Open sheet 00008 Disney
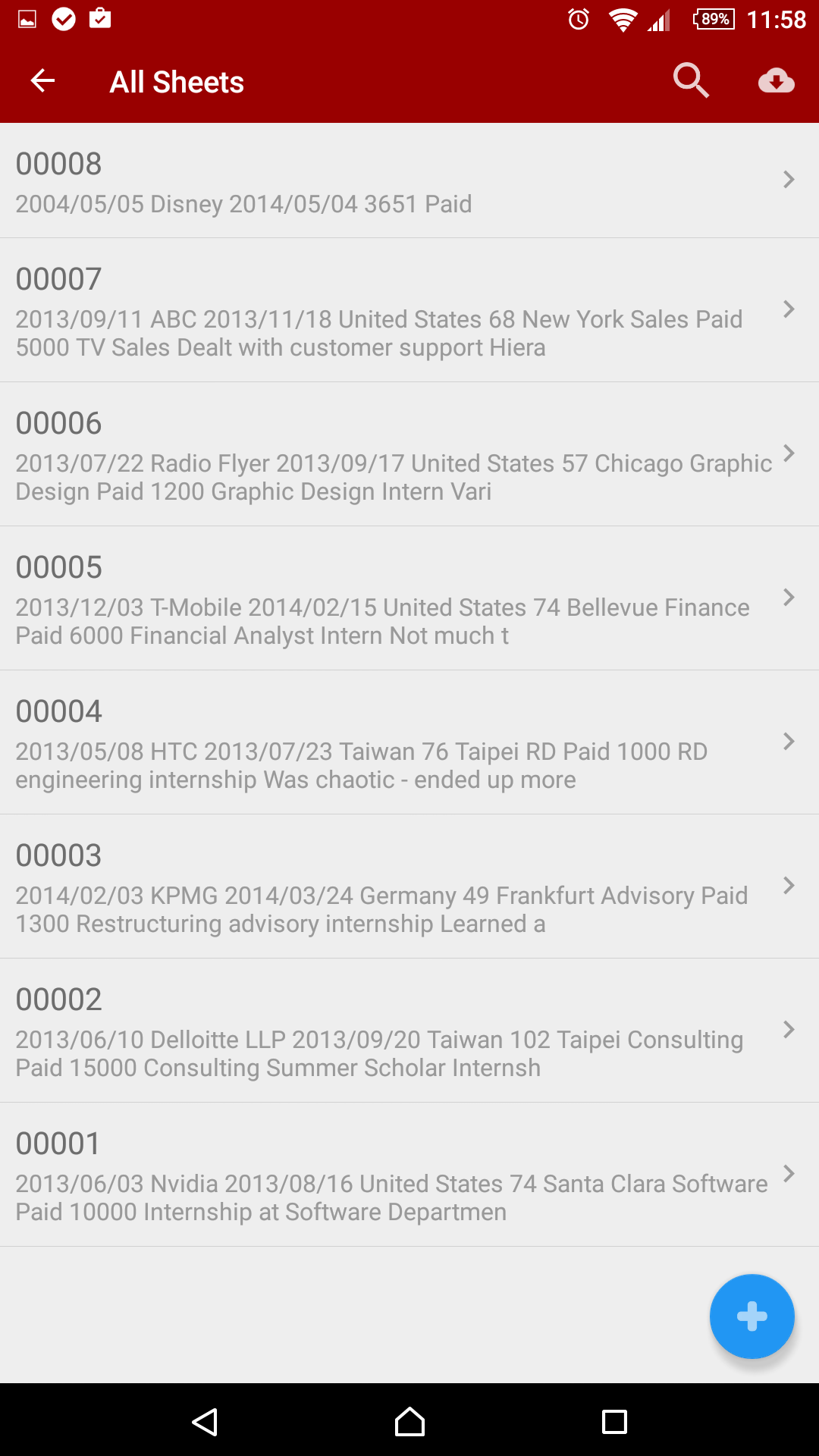819x1456 pixels. click(x=409, y=180)
